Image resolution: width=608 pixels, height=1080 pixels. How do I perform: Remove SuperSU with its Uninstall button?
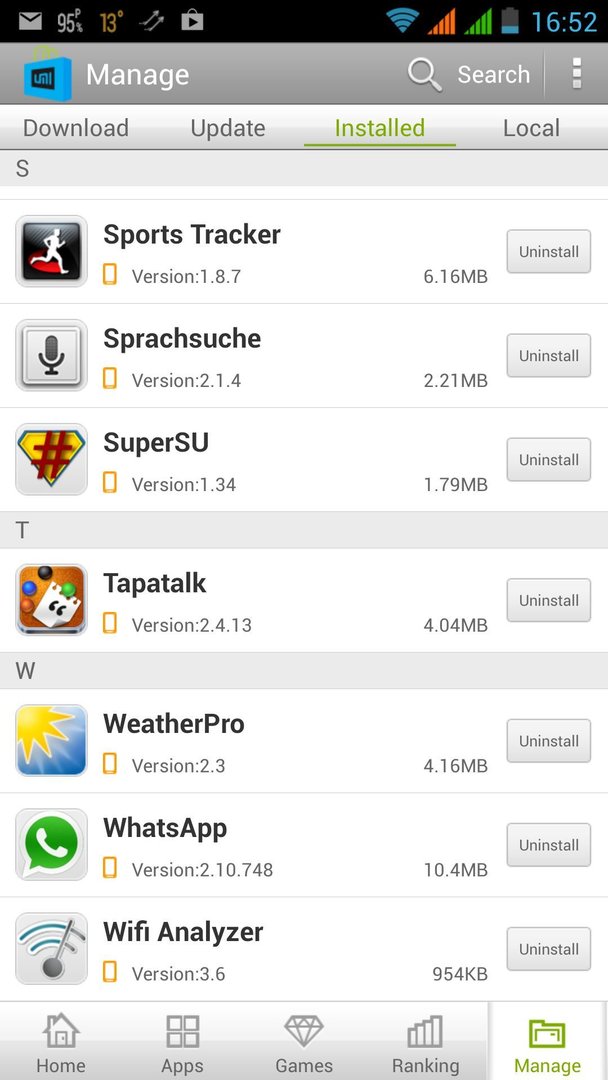click(549, 459)
